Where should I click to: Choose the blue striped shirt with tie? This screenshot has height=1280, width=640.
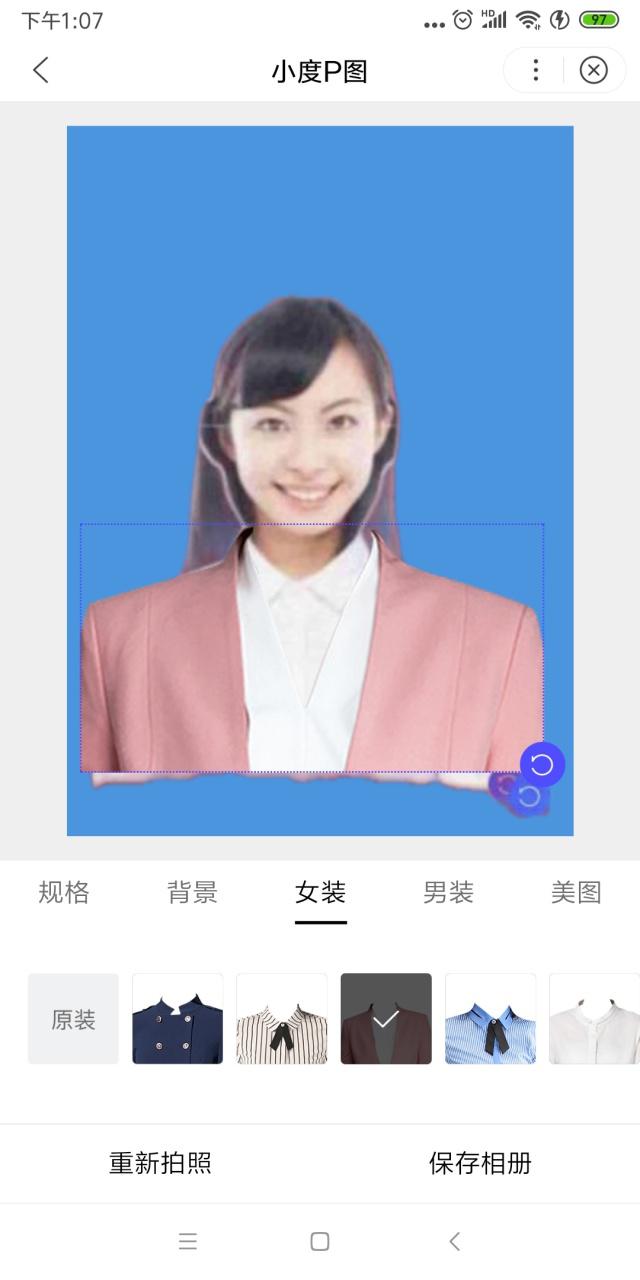pyautogui.click(x=490, y=1019)
